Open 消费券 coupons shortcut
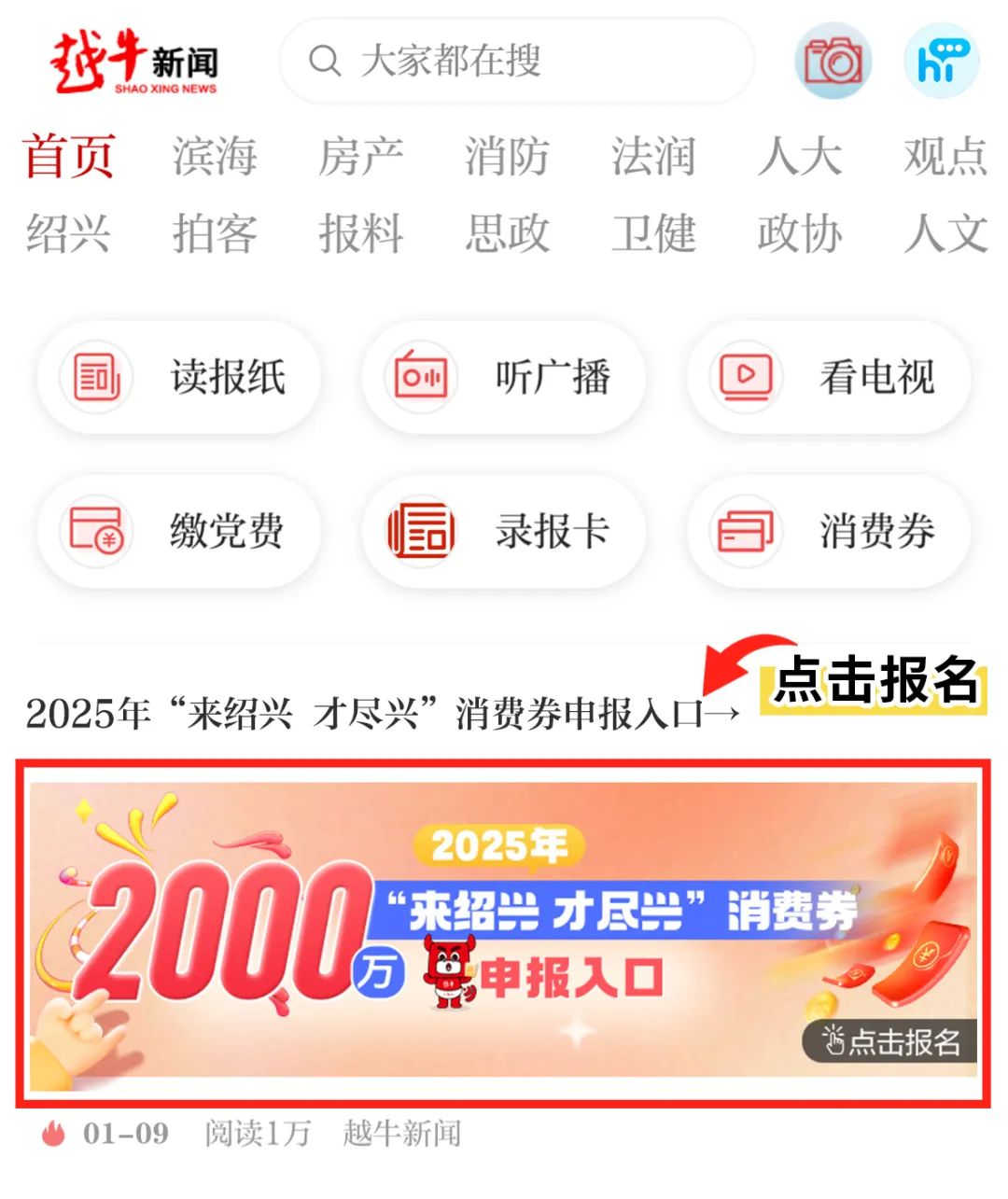 [x=829, y=531]
